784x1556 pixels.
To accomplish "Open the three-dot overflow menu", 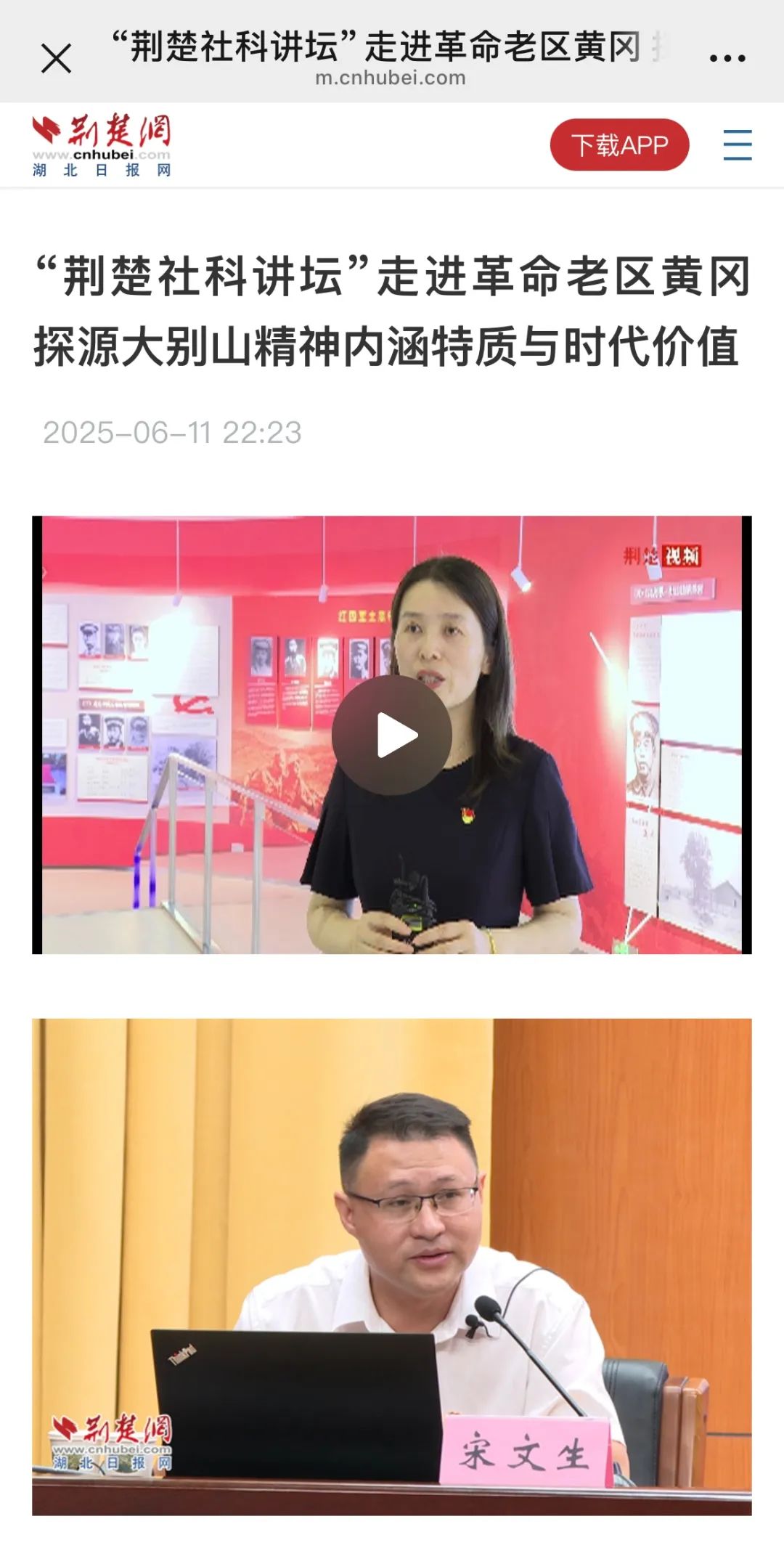I will click(x=727, y=58).
